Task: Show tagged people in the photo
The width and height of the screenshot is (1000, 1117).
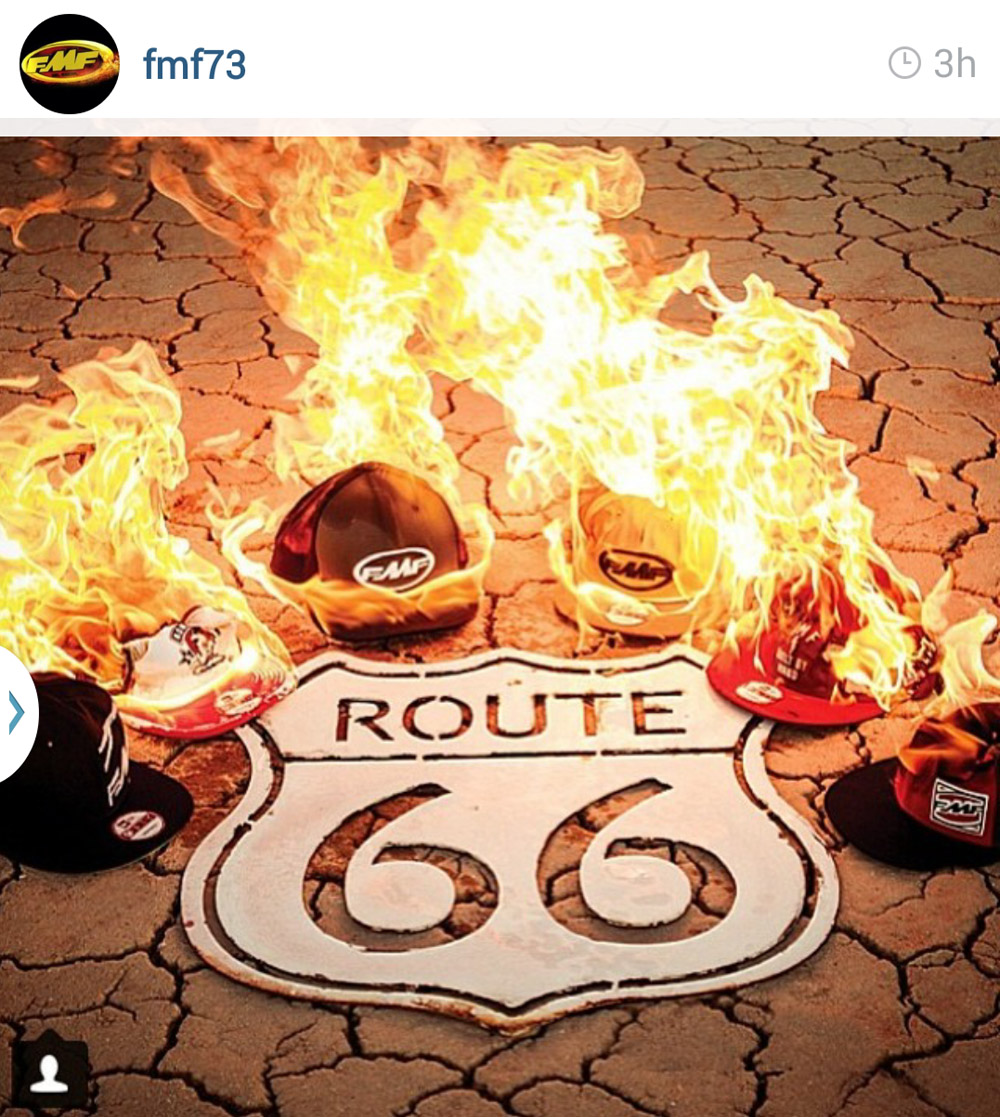Action: pos(49,1074)
